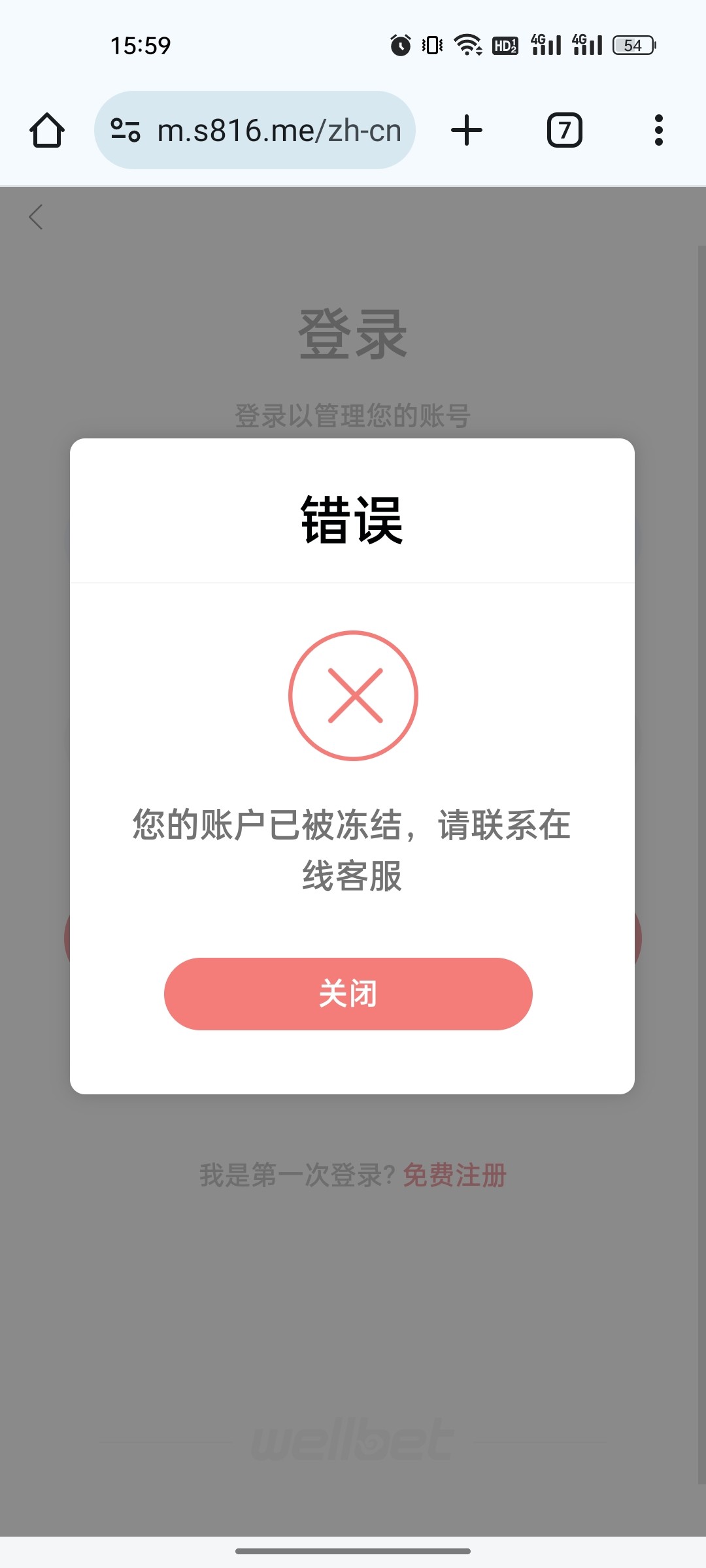This screenshot has width=706, height=1568.
Task: Open a new browser tab
Action: click(467, 130)
